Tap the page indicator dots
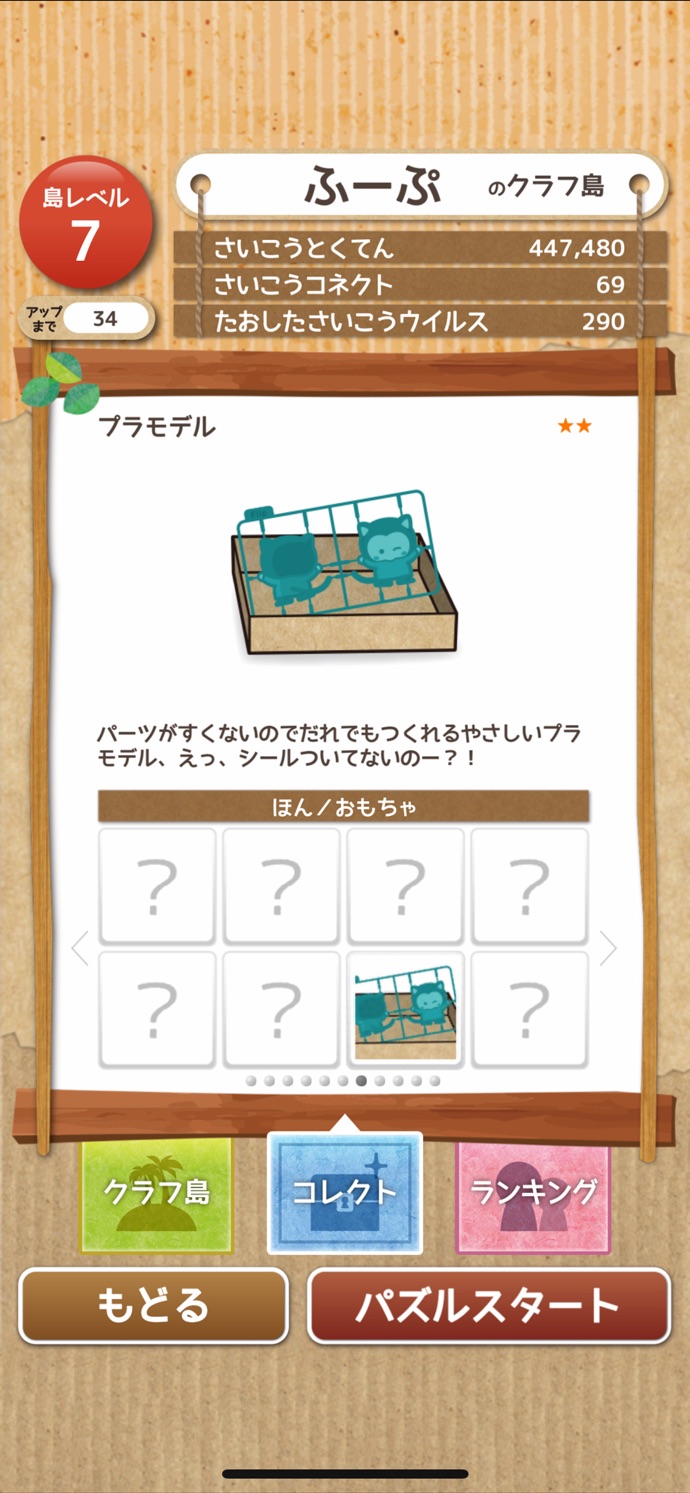This screenshot has height=1493, width=690. [x=343, y=1081]
